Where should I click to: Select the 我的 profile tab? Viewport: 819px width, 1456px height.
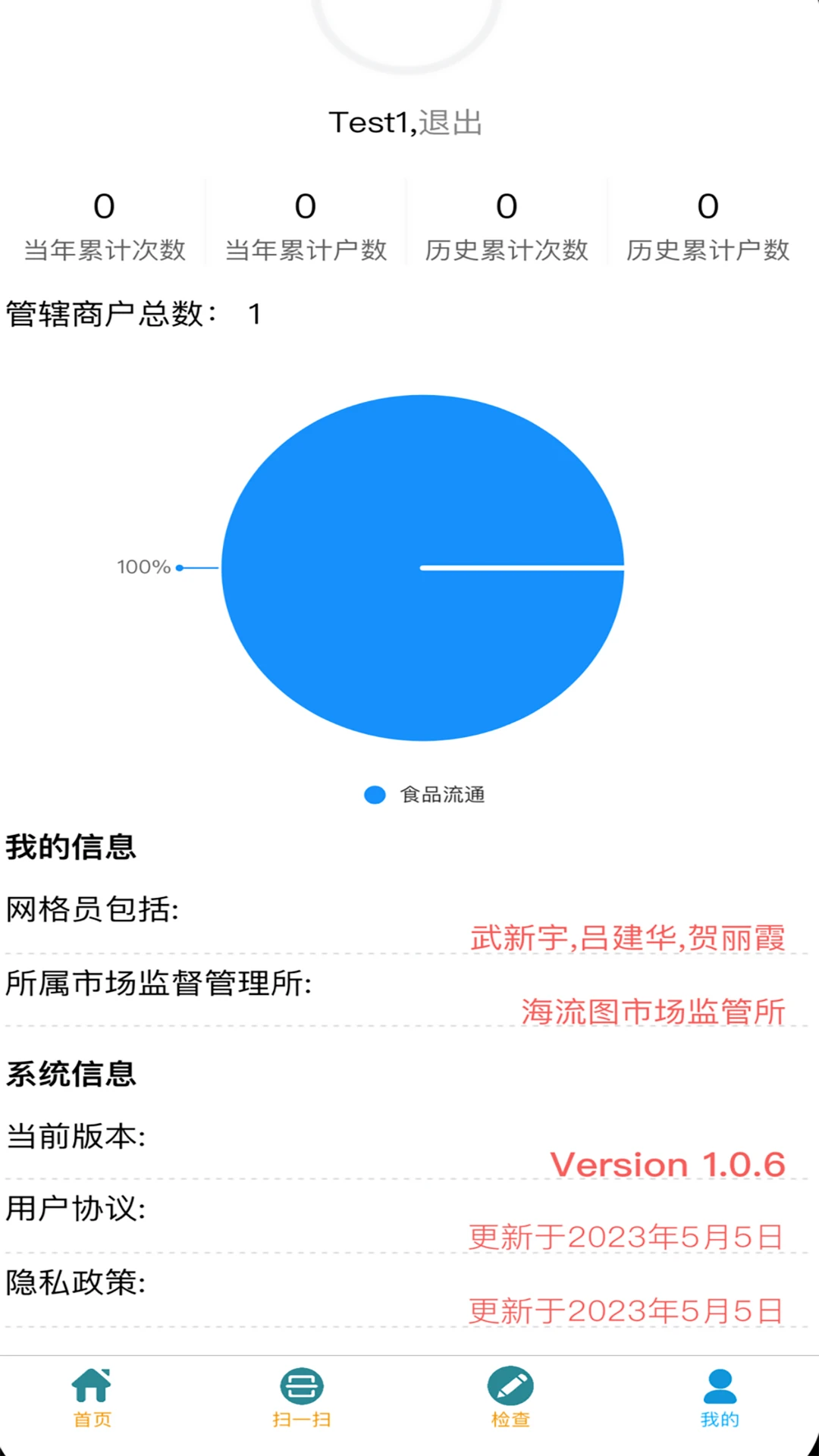(720, 1398)
